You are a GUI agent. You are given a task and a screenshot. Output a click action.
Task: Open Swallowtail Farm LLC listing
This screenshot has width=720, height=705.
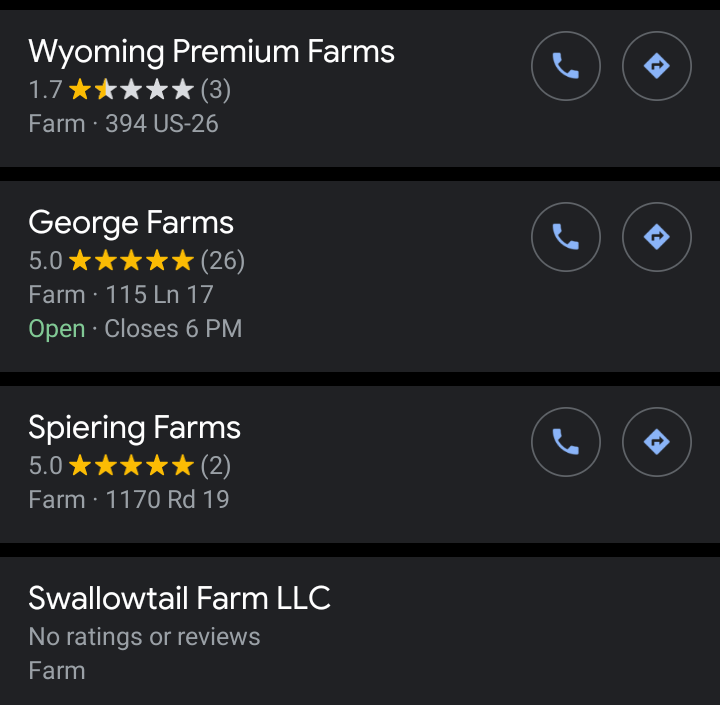coord(180,599)
